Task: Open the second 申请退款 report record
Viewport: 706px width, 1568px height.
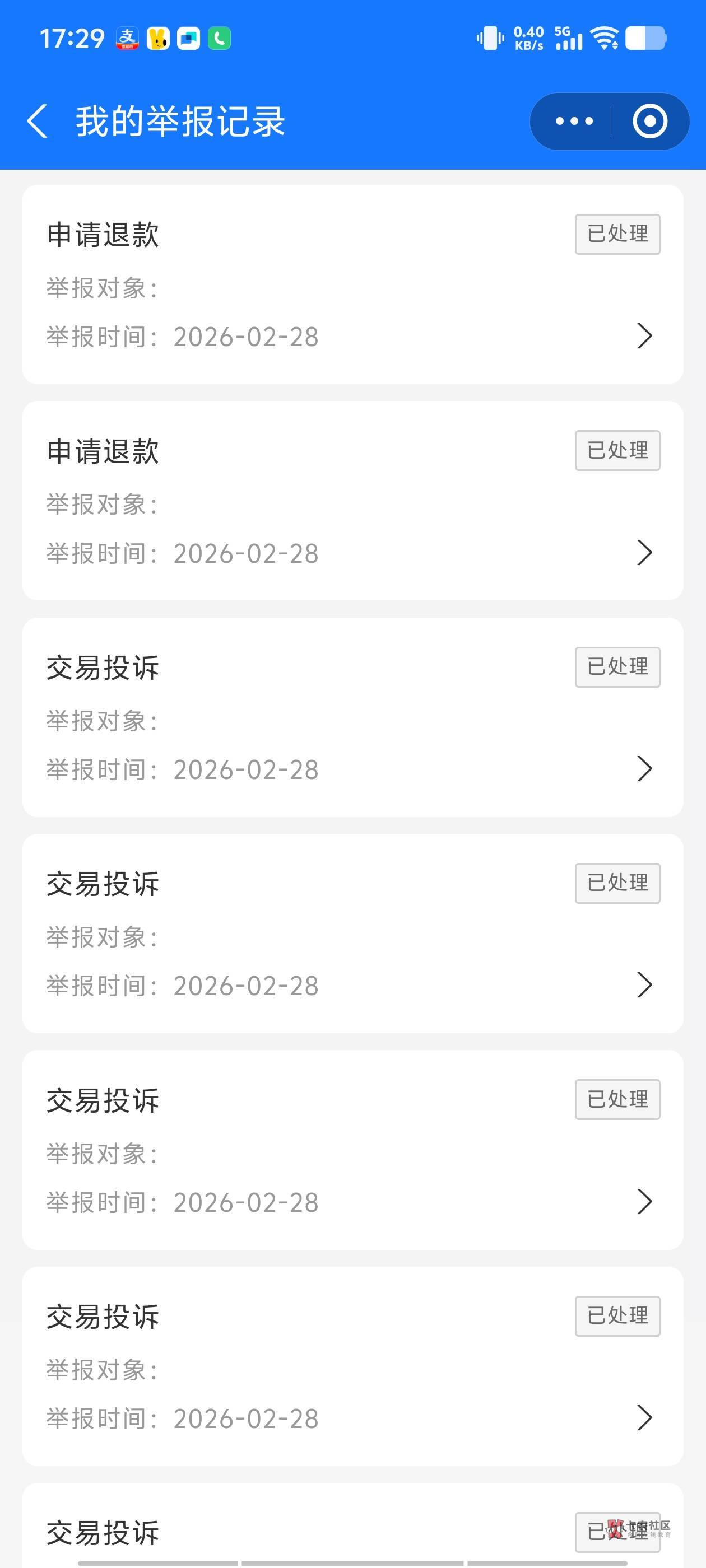Action: click(x=352, y=500)
